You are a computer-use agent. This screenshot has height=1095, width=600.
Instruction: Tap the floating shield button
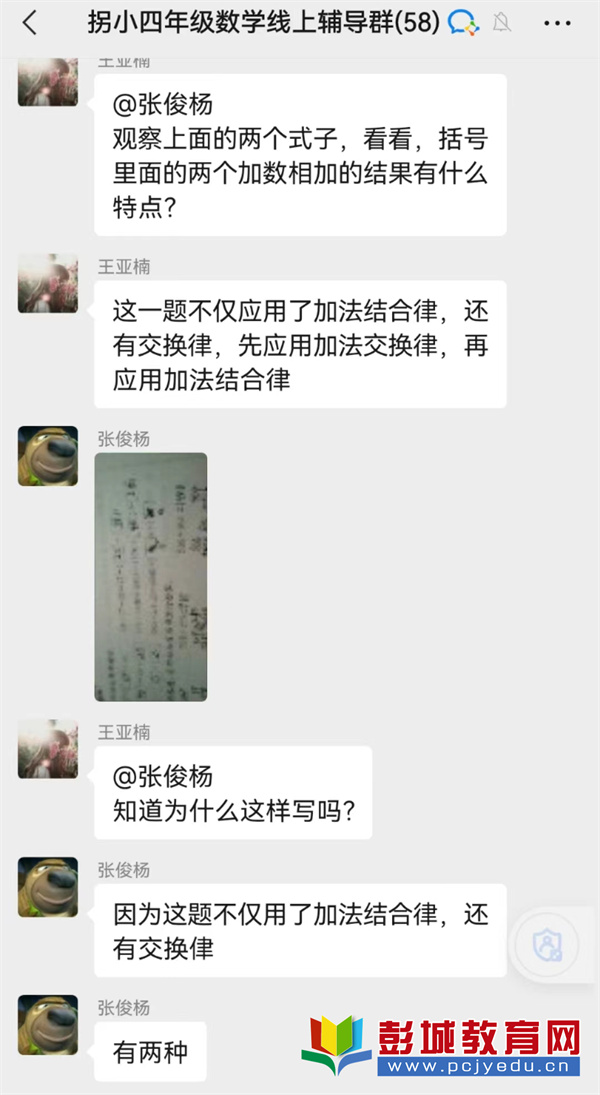coord(549,945)
